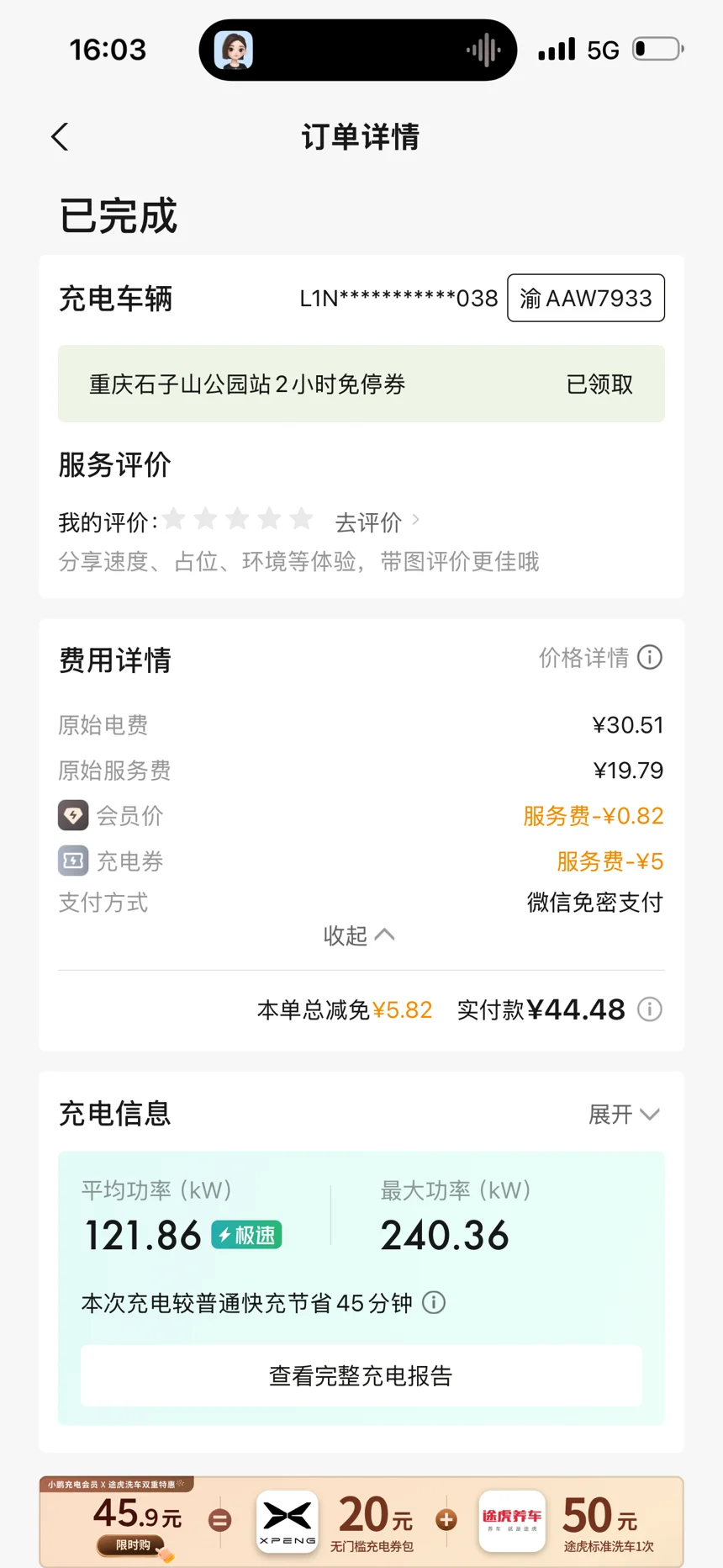
Task: Tap 去评价 to rate the service
Action: pos(377,522)
